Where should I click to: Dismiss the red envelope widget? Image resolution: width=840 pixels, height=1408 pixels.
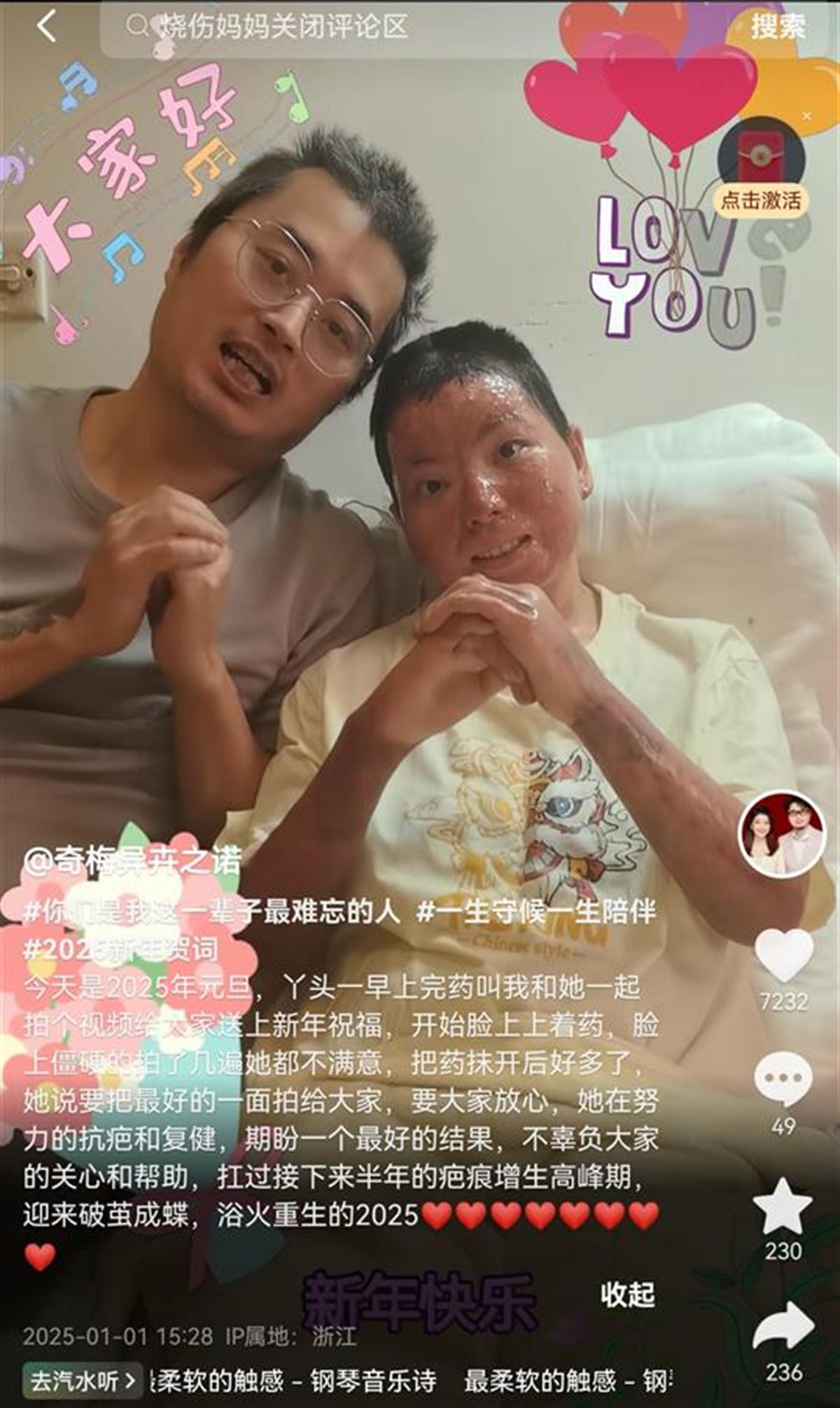tap(806, 116)
